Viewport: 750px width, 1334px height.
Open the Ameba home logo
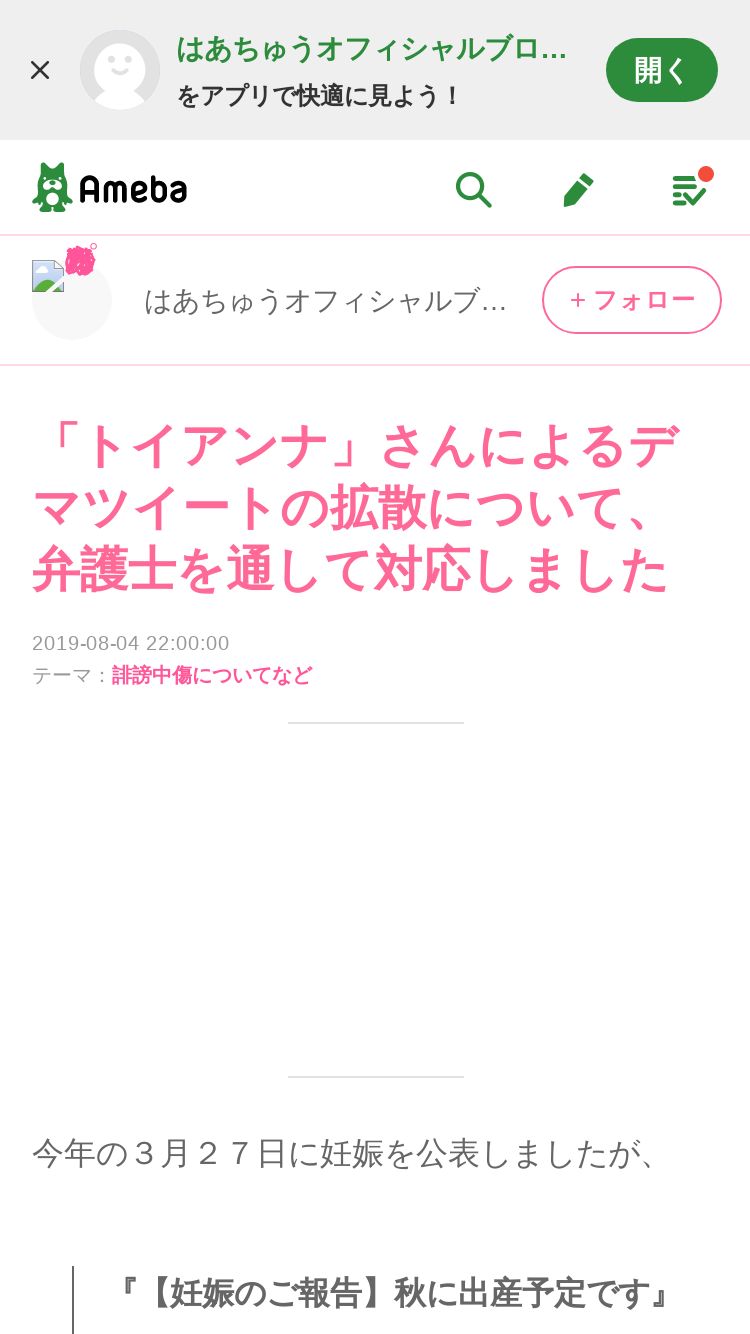point(110,188)
